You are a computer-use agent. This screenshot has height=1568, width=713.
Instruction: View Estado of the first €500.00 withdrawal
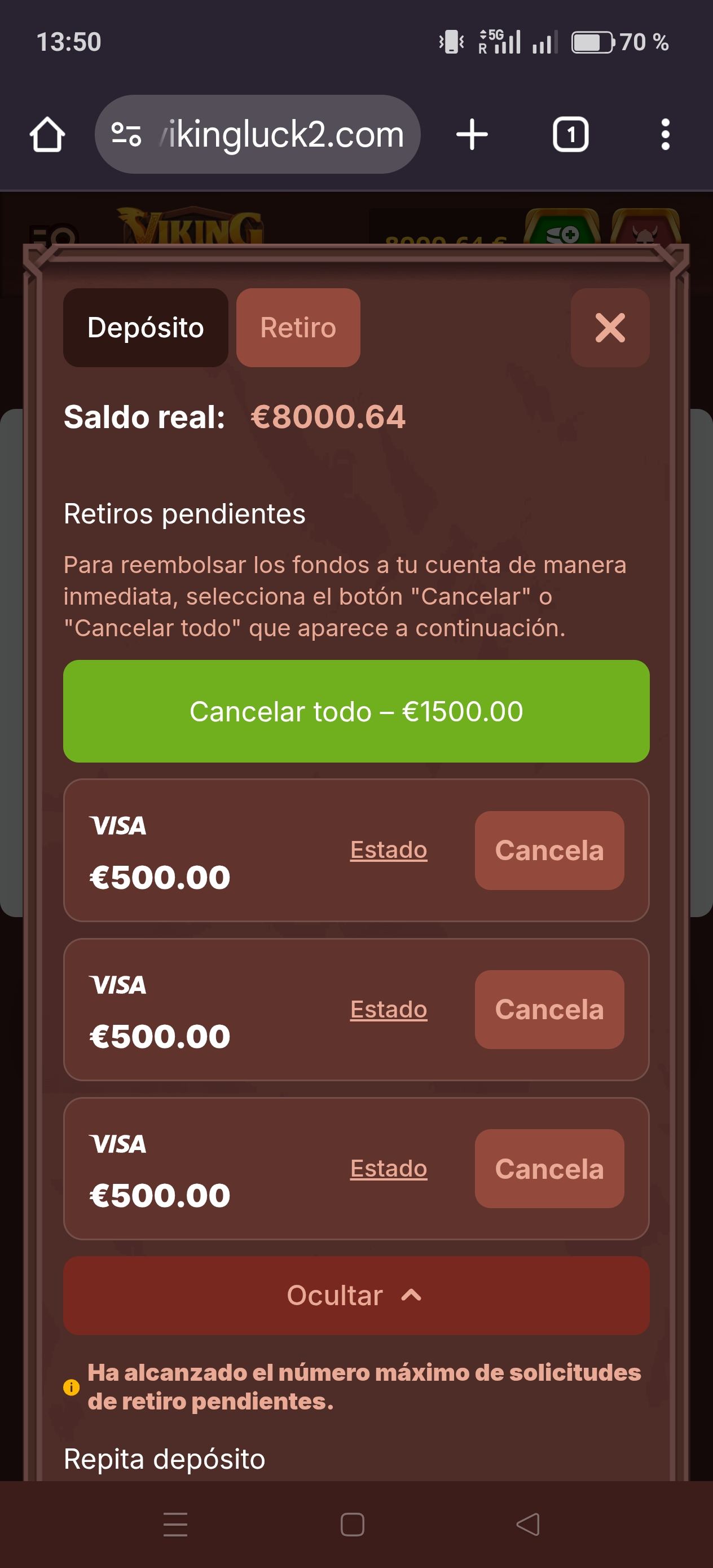pos(389,850)
